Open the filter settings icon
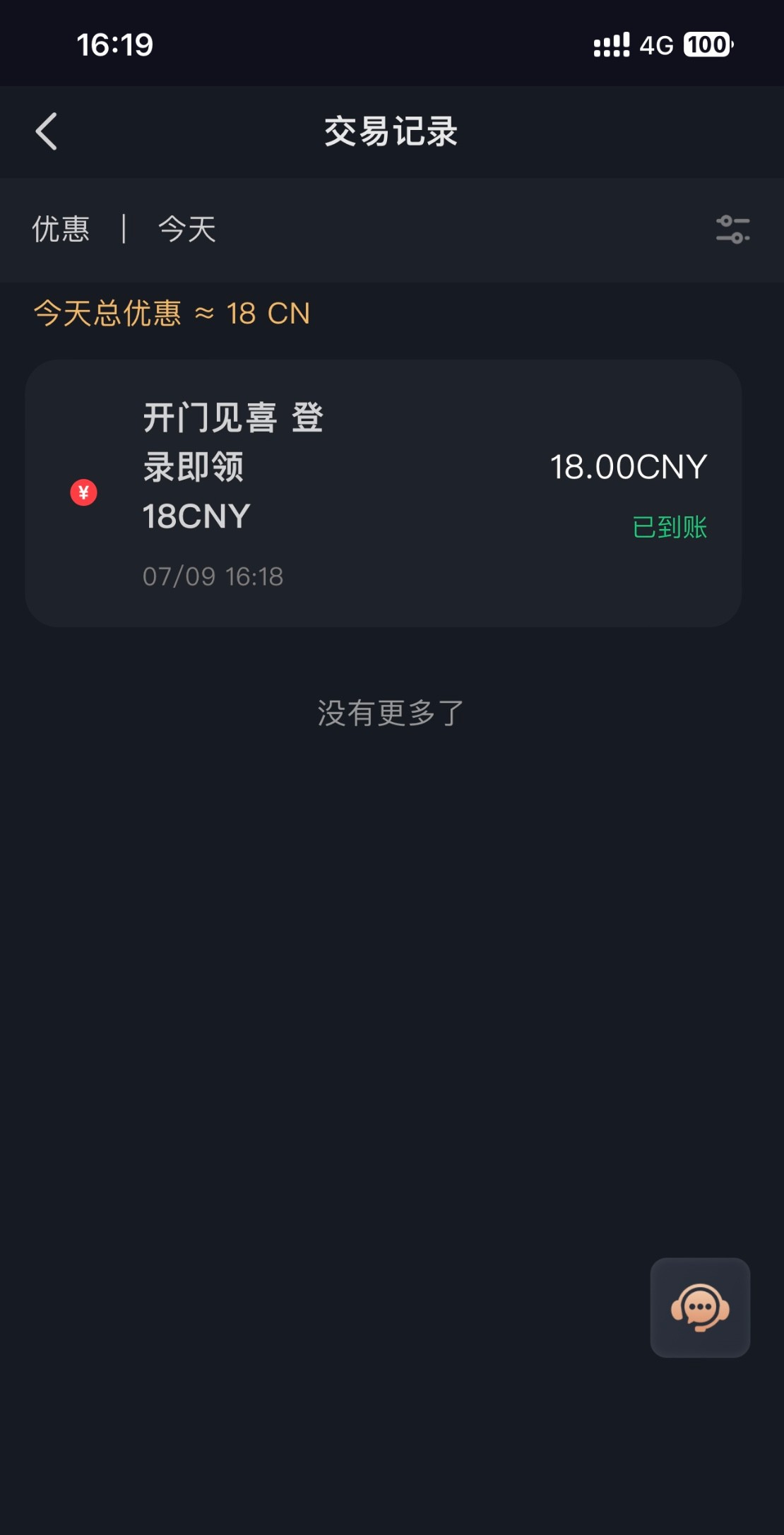784x1535 pixels. pyautogui.click(x=732, y=230)
